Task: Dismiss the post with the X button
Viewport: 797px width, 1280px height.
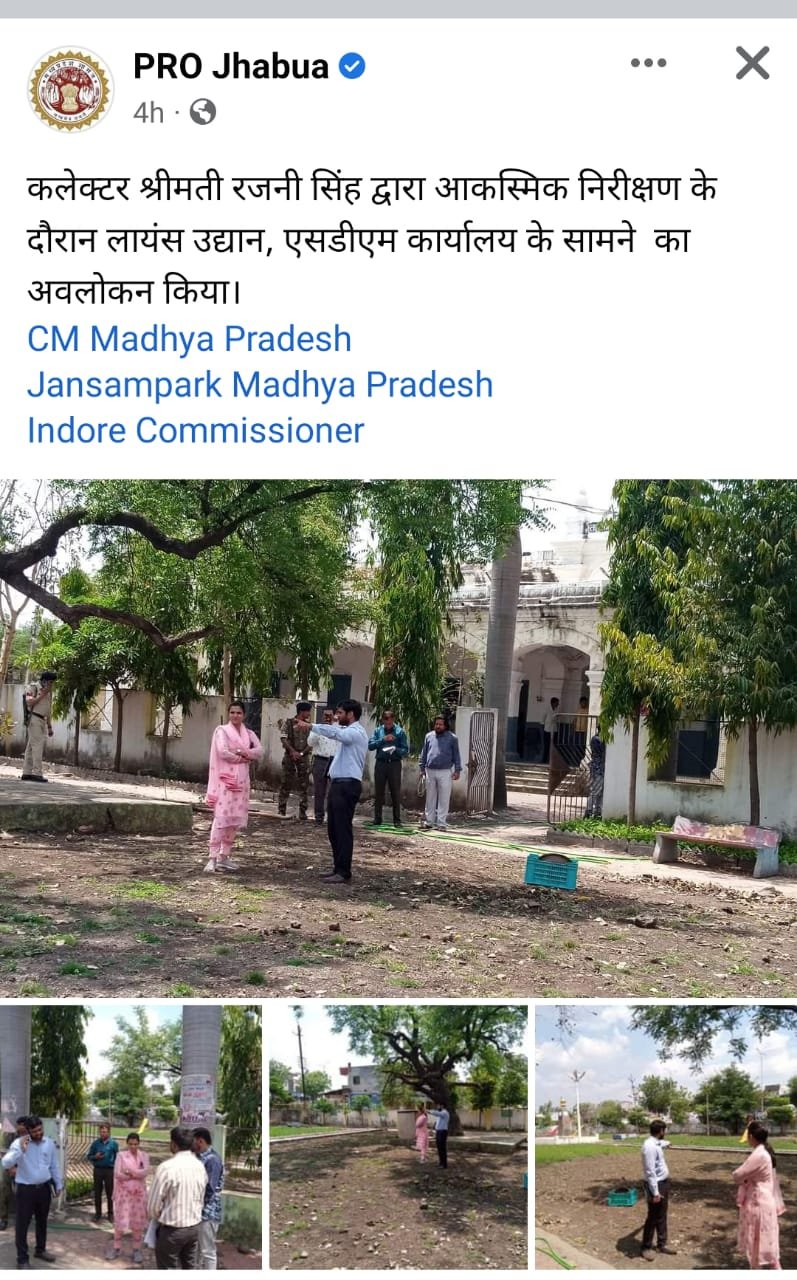Action: point(752,63)
